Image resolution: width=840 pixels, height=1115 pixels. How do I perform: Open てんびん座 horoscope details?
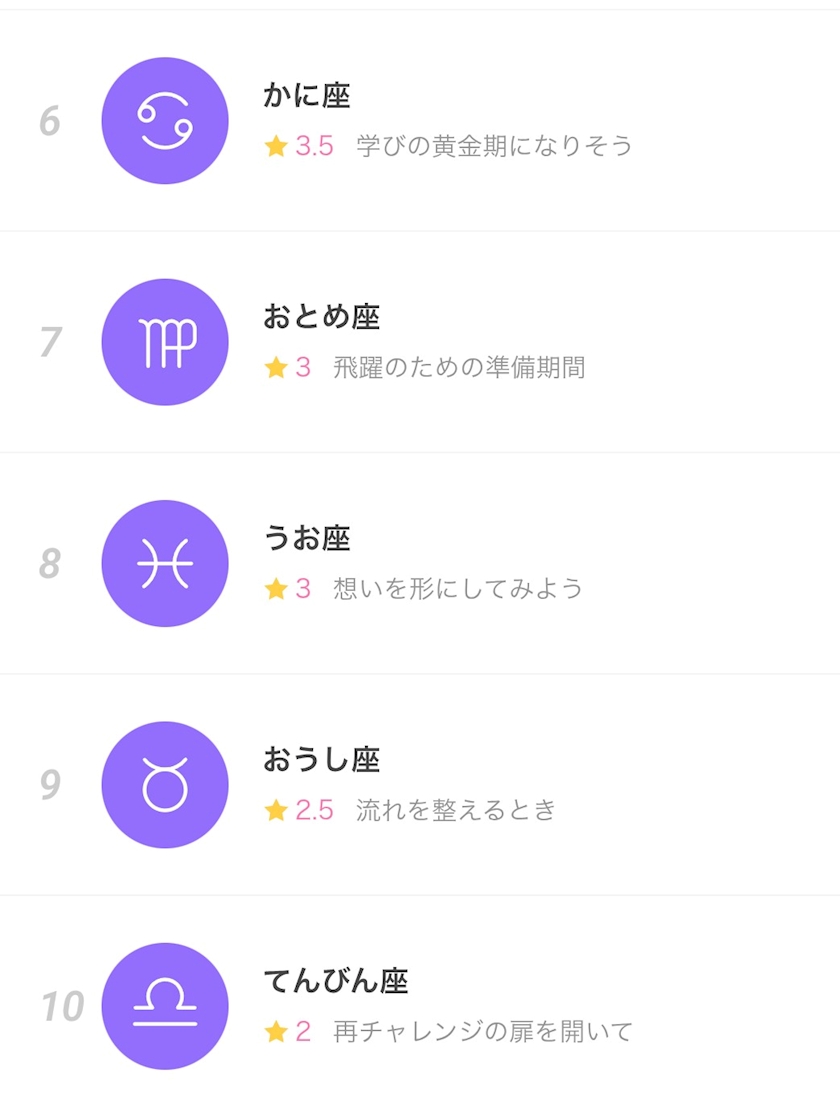tap(420, 1006)
